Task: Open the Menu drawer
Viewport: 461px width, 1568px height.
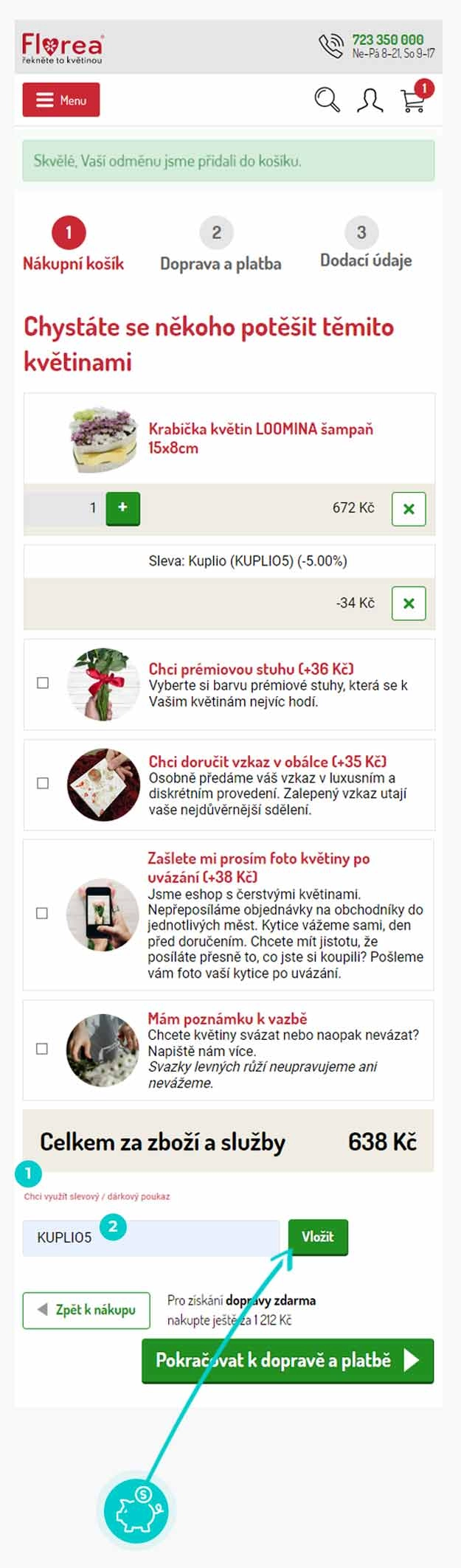Action: tap(61, 100)
